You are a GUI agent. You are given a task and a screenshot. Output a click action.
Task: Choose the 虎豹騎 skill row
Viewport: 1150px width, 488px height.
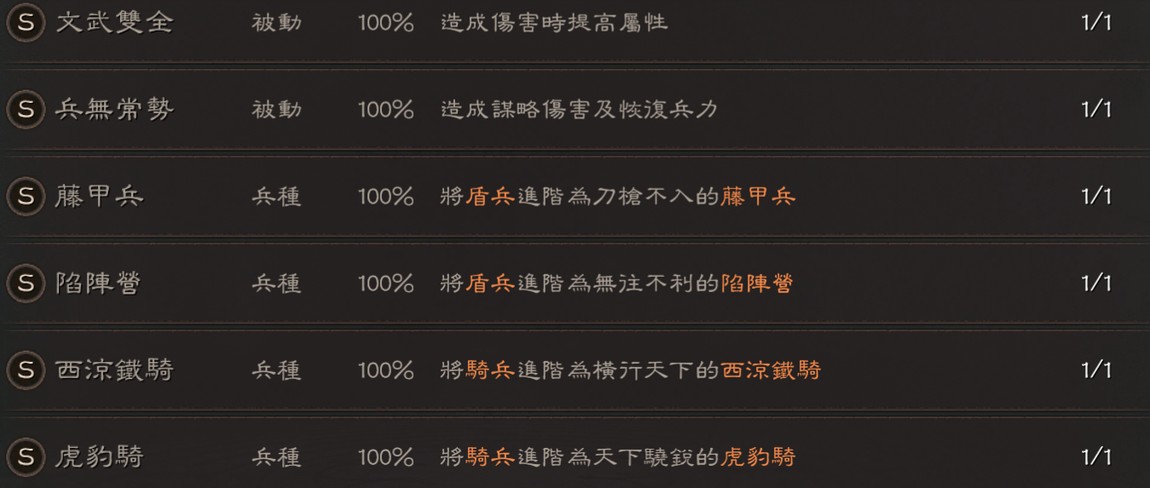(x=100, y=457)
